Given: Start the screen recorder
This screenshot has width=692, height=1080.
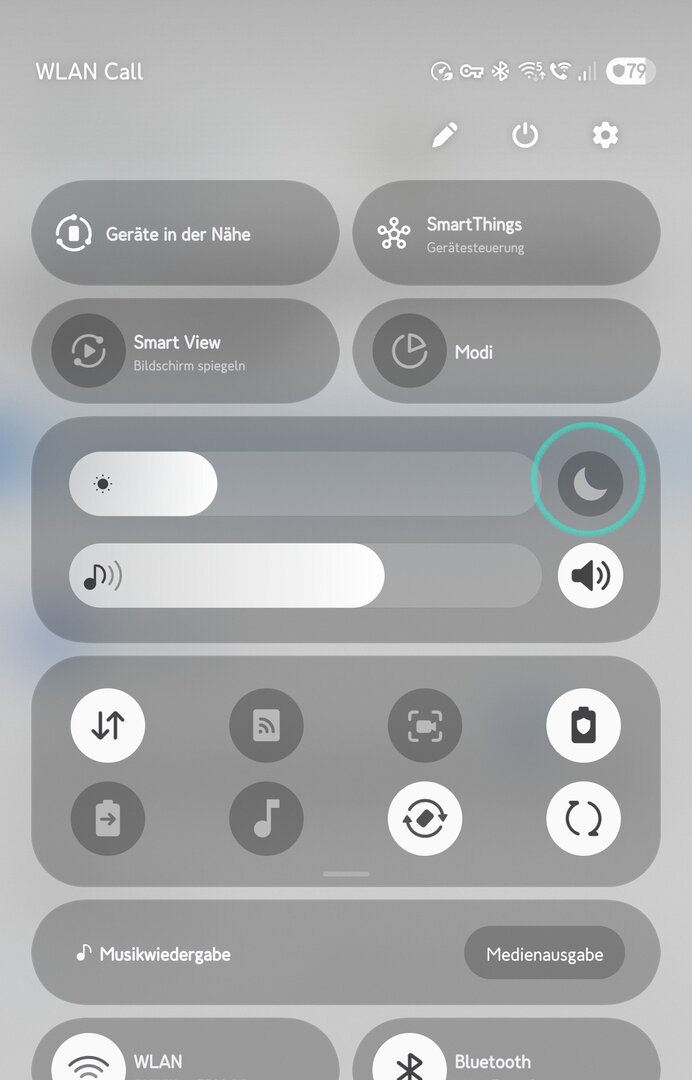Looking at the screenshot, I should 425,726.
